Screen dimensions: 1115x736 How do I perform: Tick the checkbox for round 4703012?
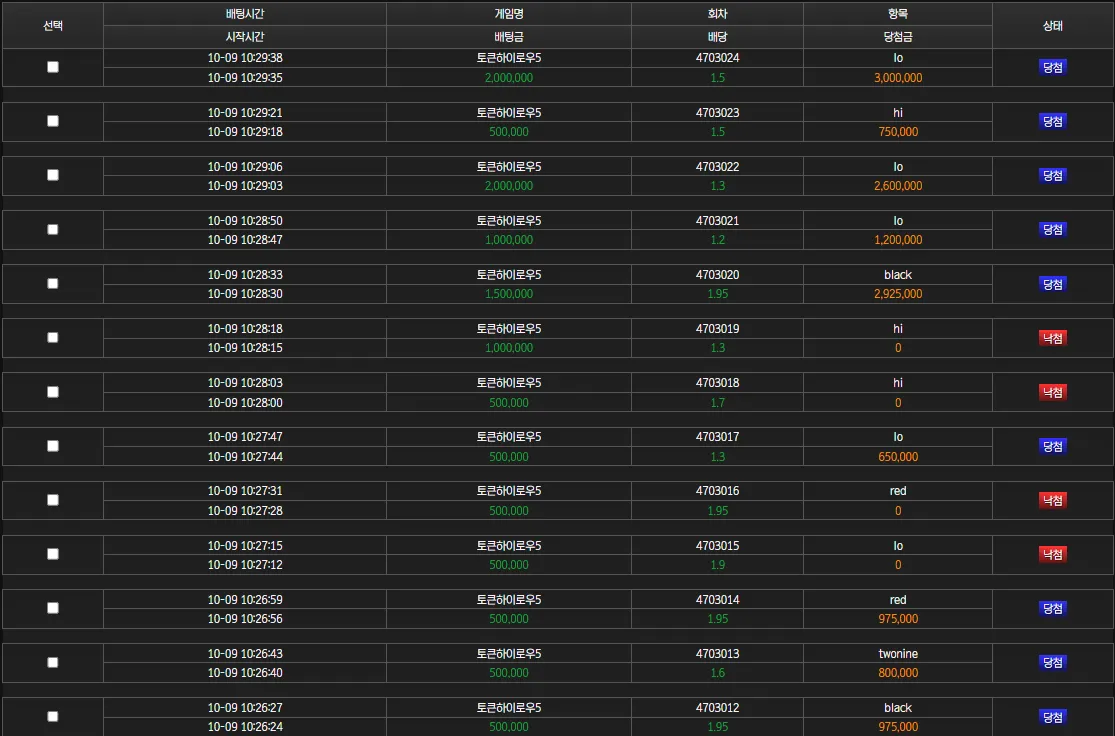[53, 716]
